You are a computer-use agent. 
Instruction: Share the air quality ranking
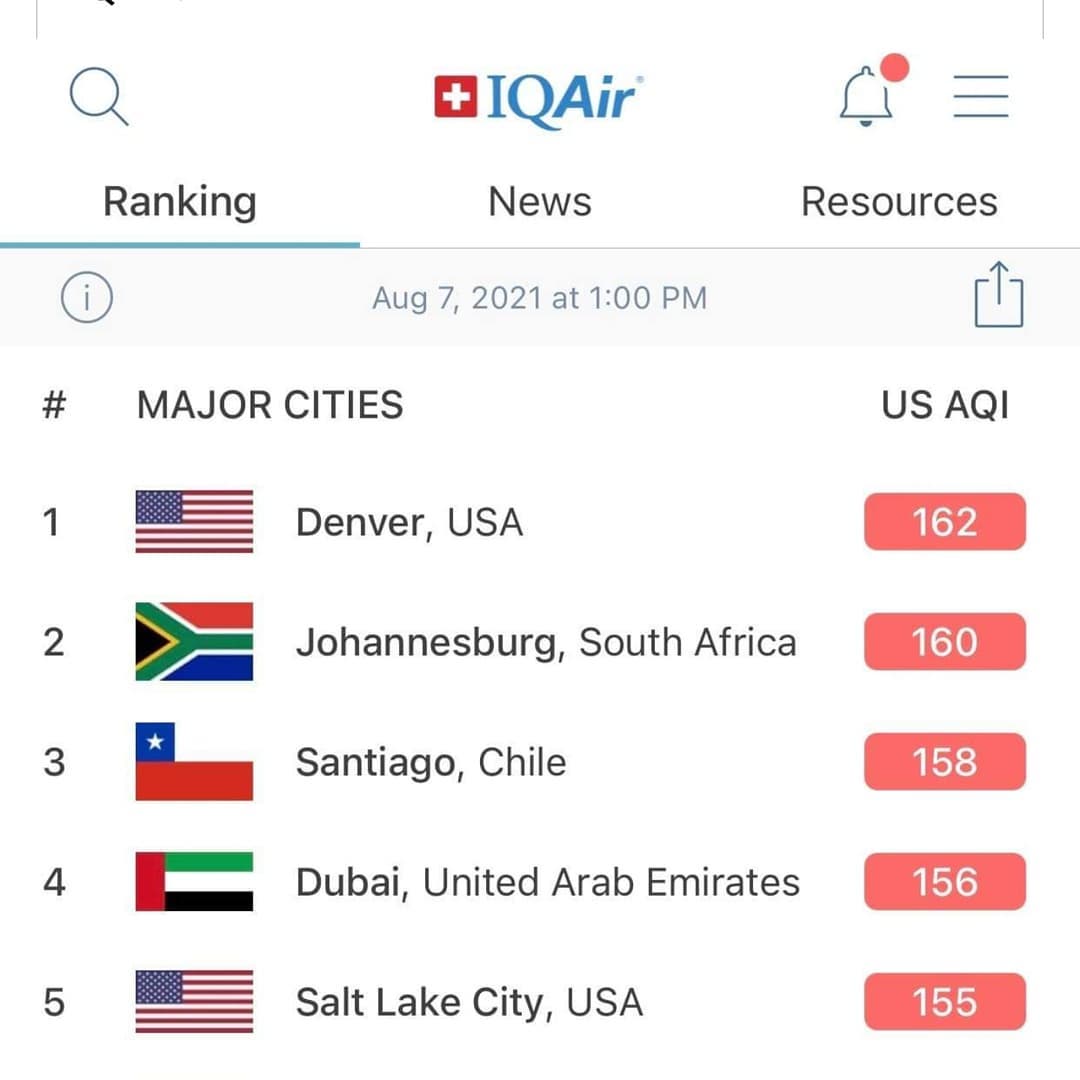click(998, 295)
